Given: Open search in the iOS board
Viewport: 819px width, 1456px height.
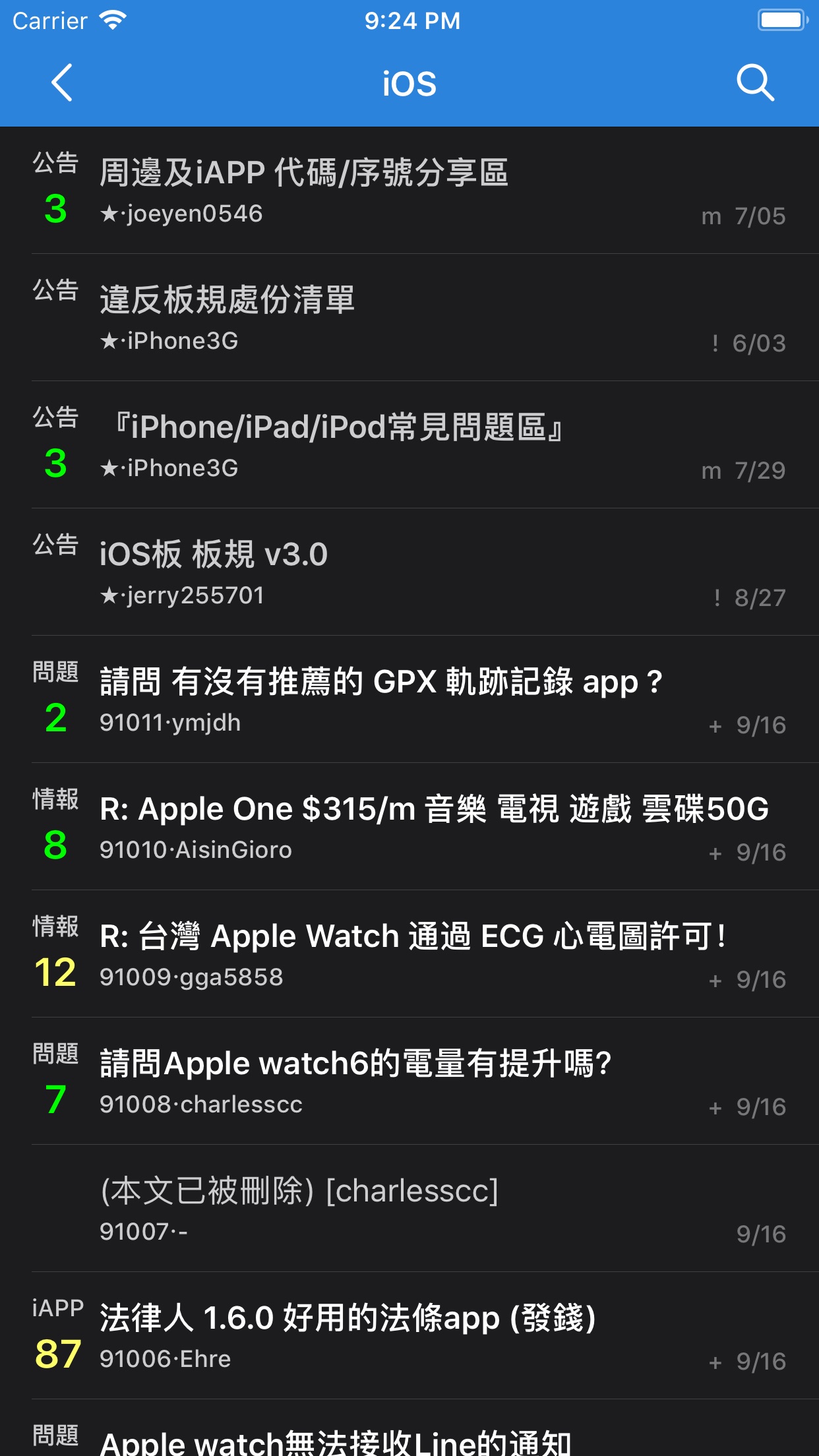Looking at the screenshot, I should tap(755, 83).
